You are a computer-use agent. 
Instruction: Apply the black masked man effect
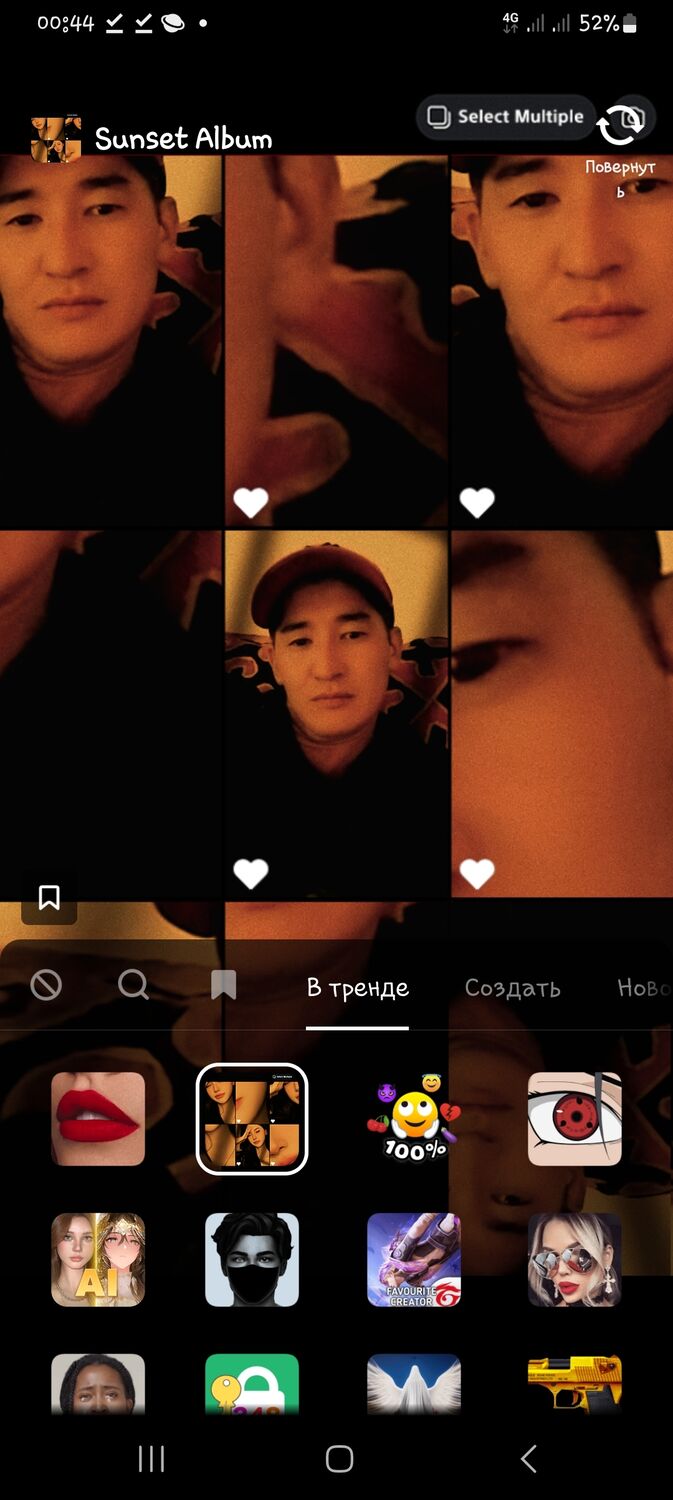pos(252,1259)
